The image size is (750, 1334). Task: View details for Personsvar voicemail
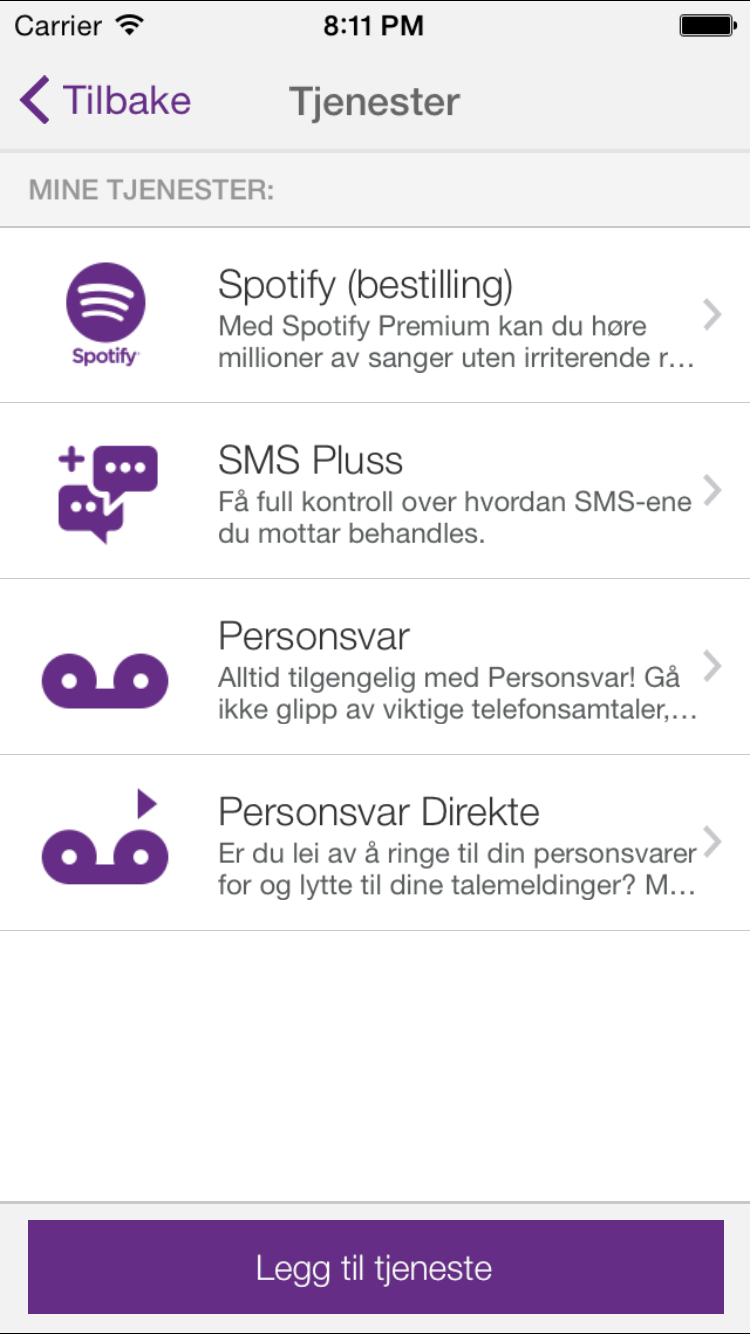click(375, 667)
